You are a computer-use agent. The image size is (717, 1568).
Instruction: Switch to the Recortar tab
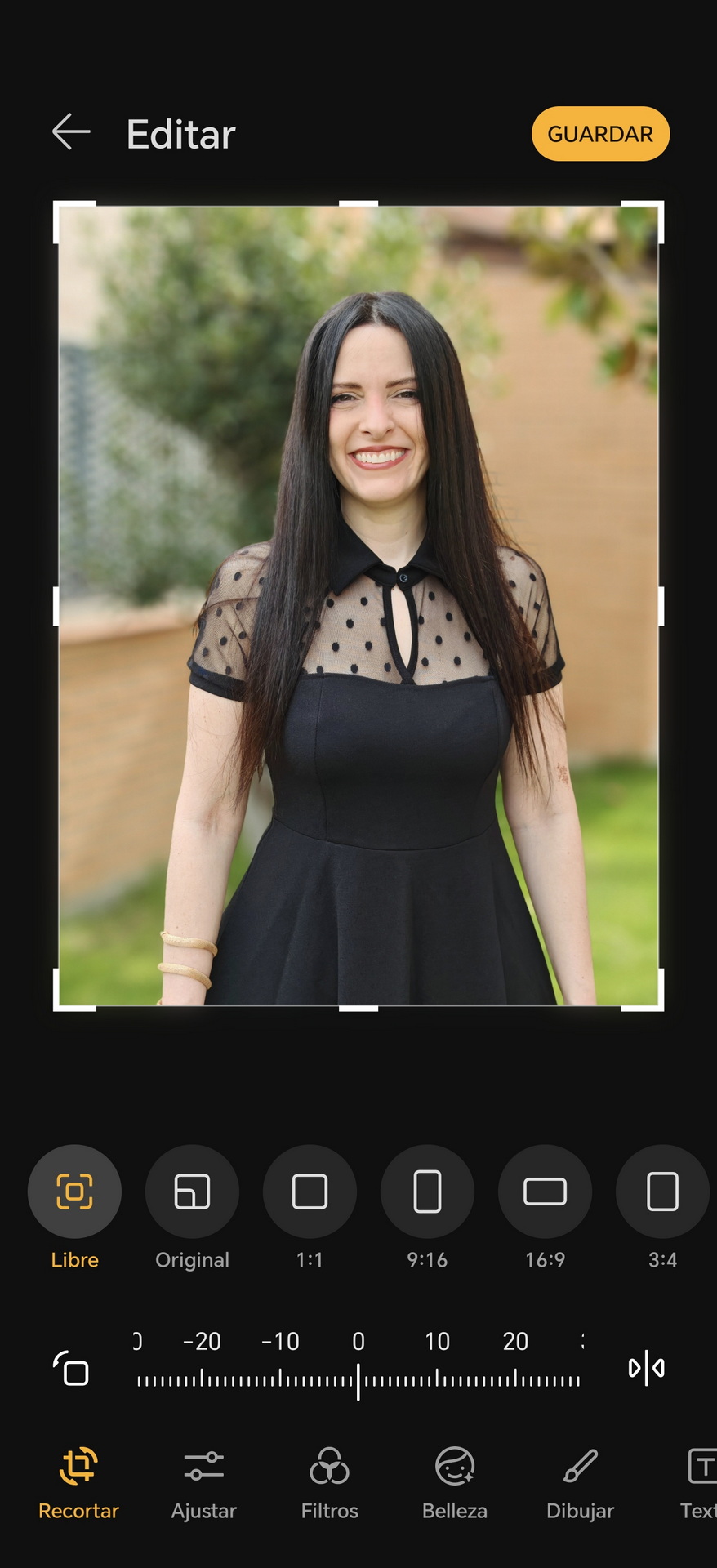point(78,1484)
